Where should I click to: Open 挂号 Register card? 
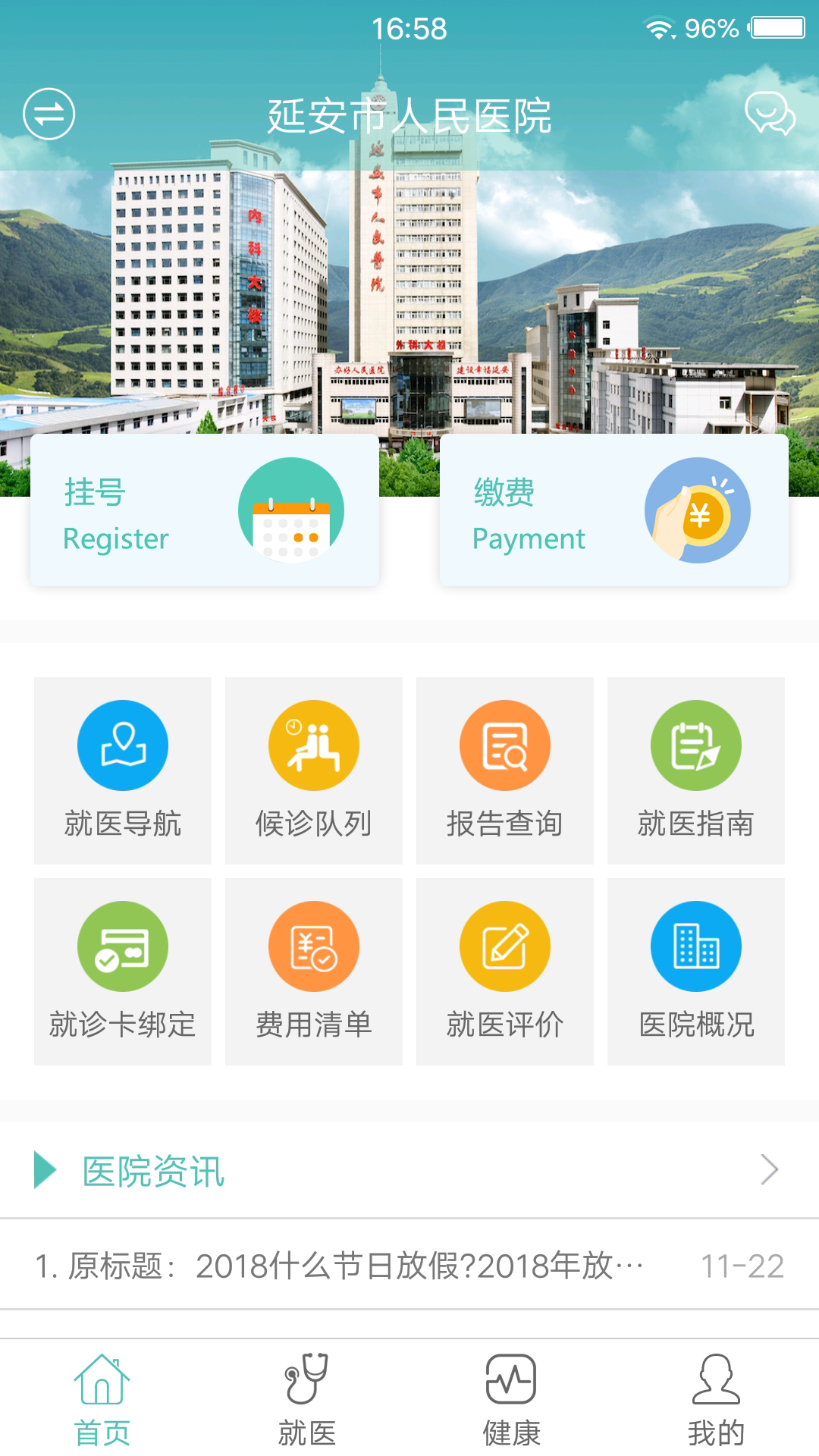205,510
